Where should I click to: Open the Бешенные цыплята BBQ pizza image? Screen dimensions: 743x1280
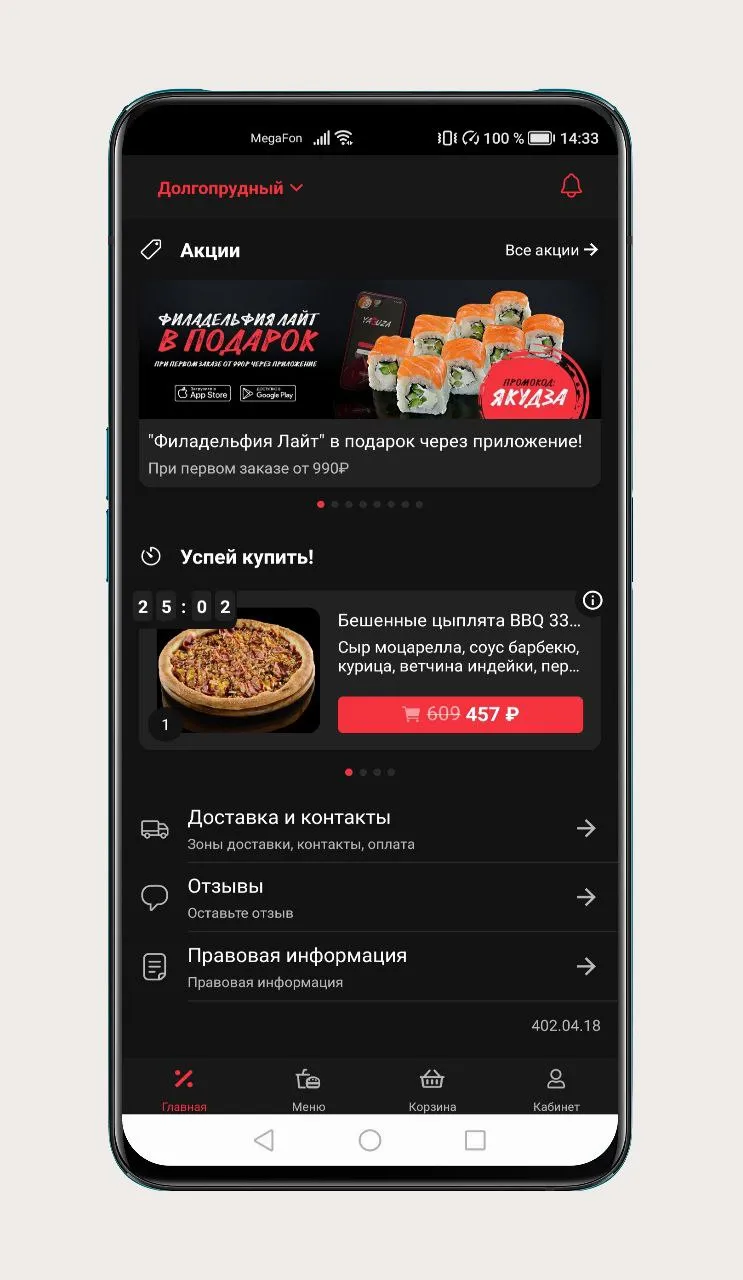(238, 670)
